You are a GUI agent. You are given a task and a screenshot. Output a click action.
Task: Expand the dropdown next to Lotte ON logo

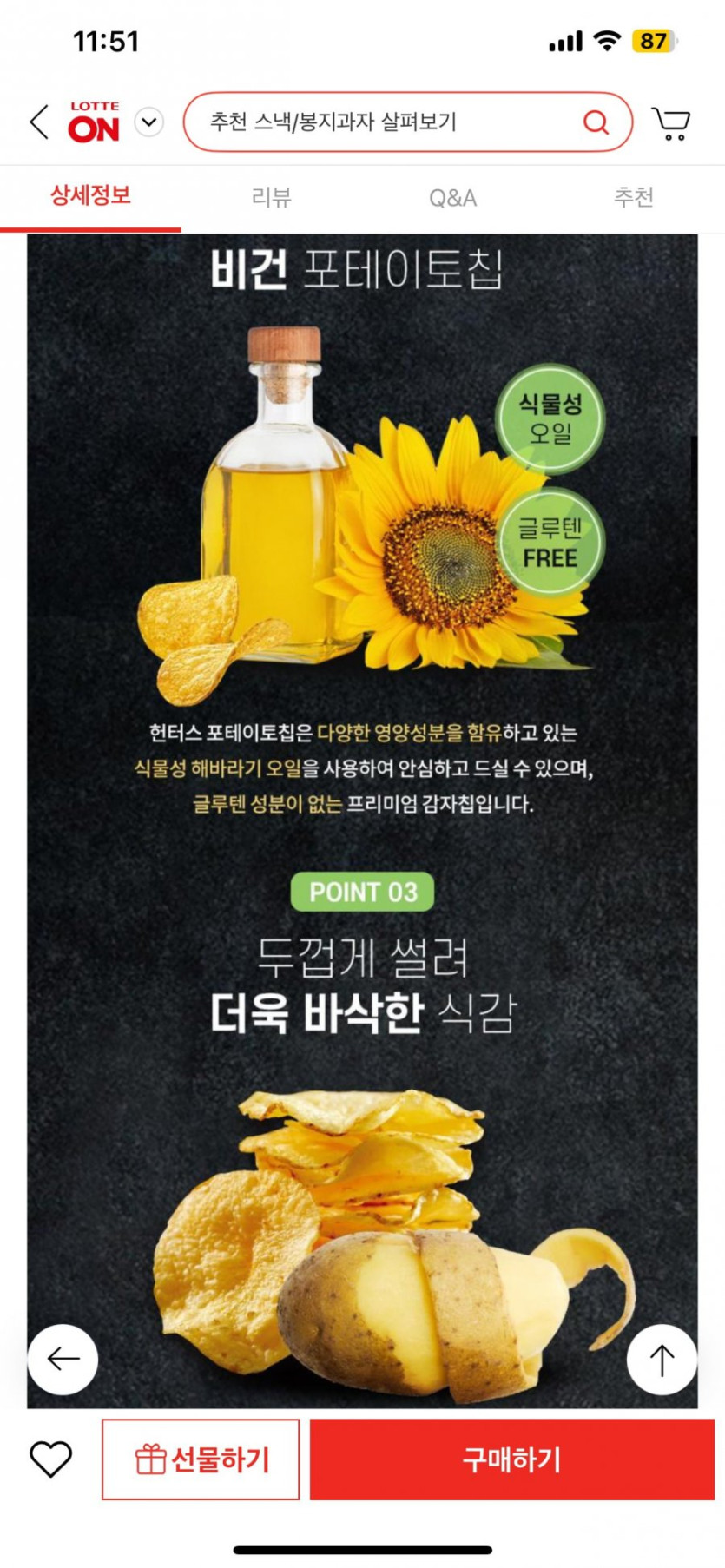pyautogui.click(x=149, y=122)
